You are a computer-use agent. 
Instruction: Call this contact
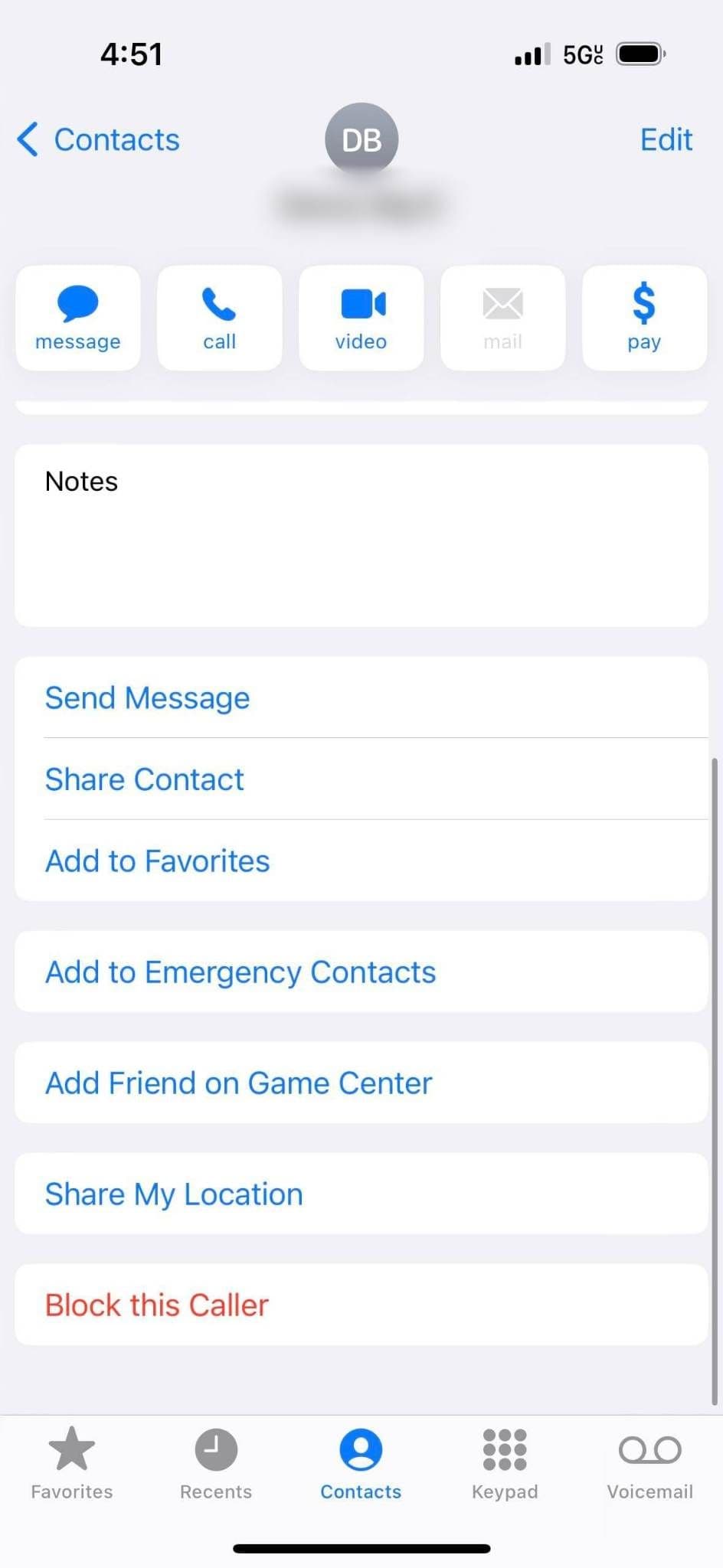220,318
